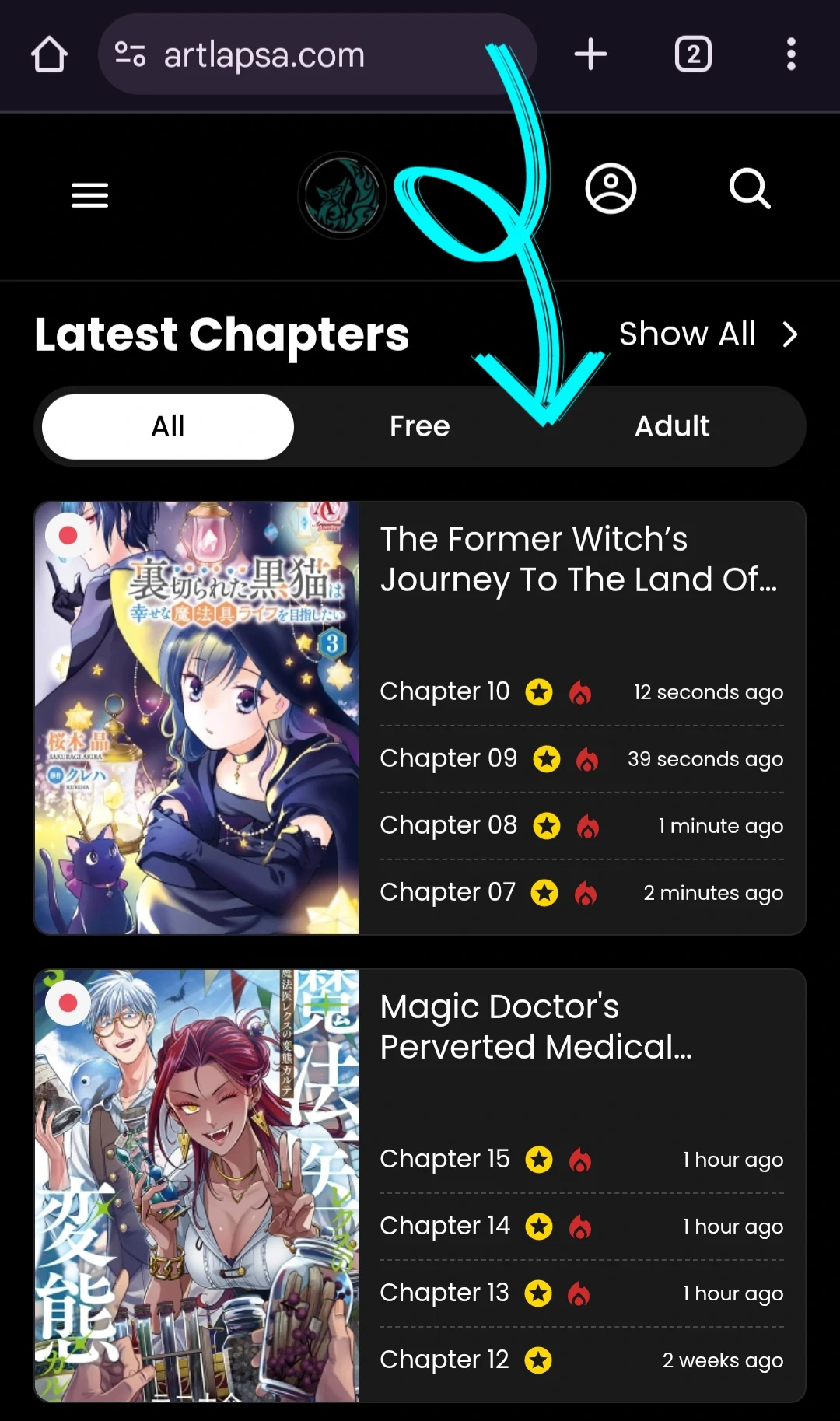Open the site search
The width and height of the screenshot is (840, 1421).
tap(750, 188)
